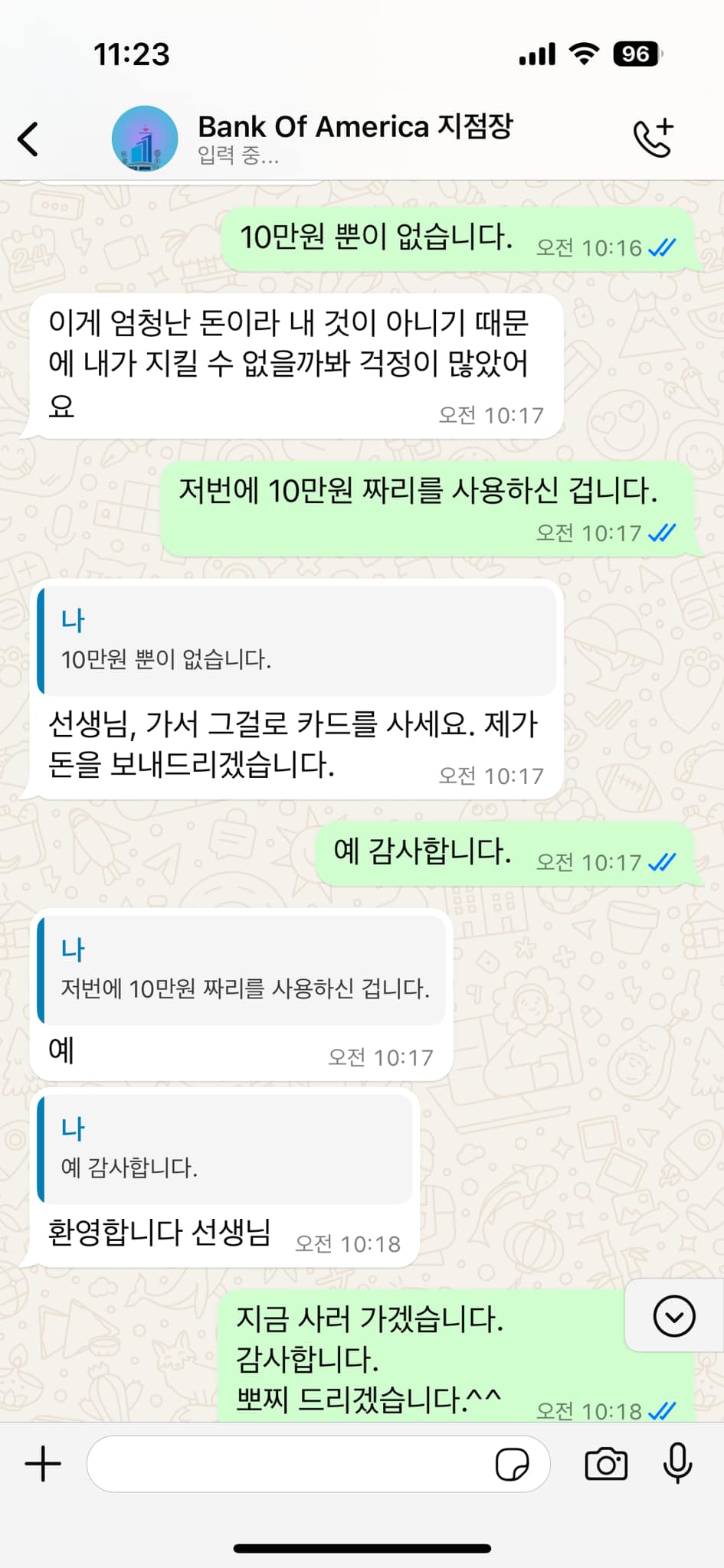Tap quoted reply "10만원 뿐이 없습니다."
The width and height of the screenshot is (724, 1568).
[297, 642]
